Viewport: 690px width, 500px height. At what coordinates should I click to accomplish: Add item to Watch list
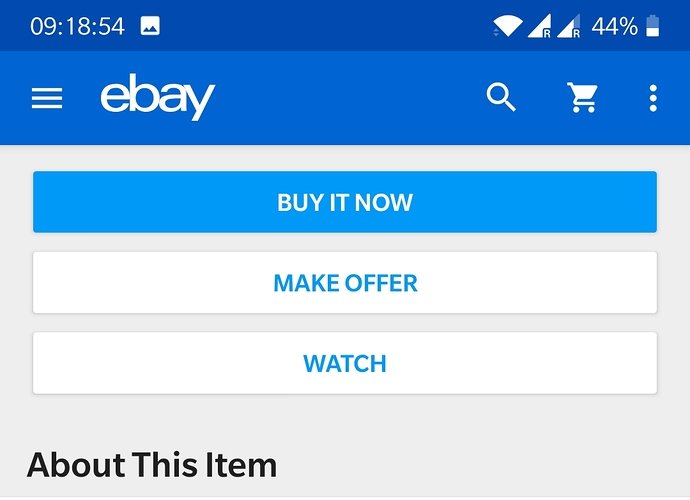pos(345,363)
